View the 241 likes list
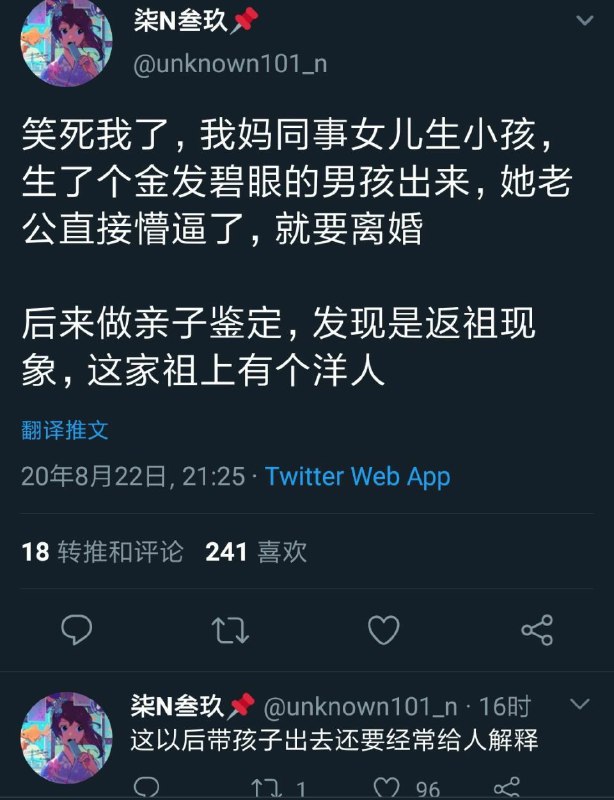The image size is (614, 800). (256, 551)
